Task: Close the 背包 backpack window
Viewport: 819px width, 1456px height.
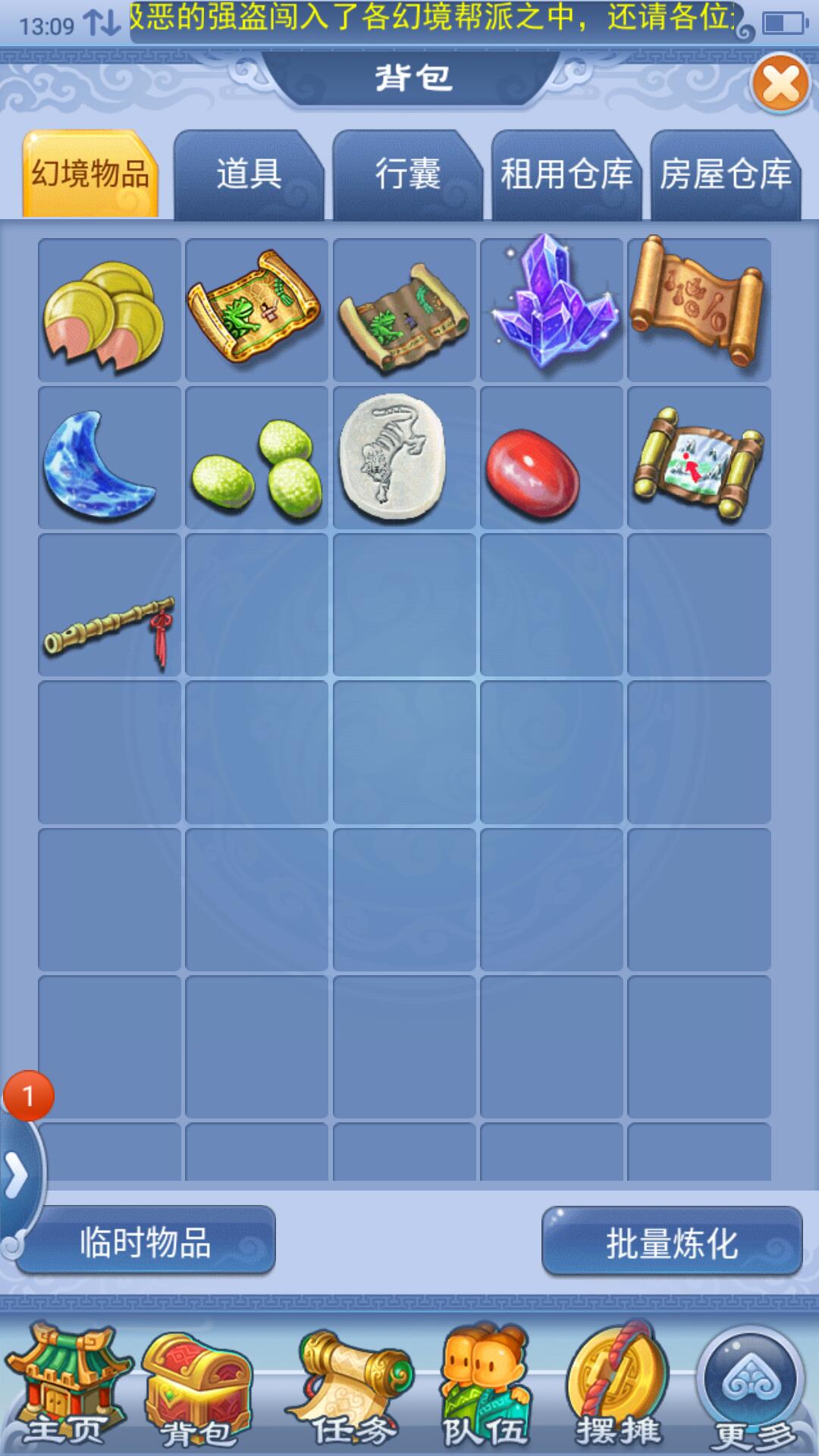Action: (x=780, y=83)
